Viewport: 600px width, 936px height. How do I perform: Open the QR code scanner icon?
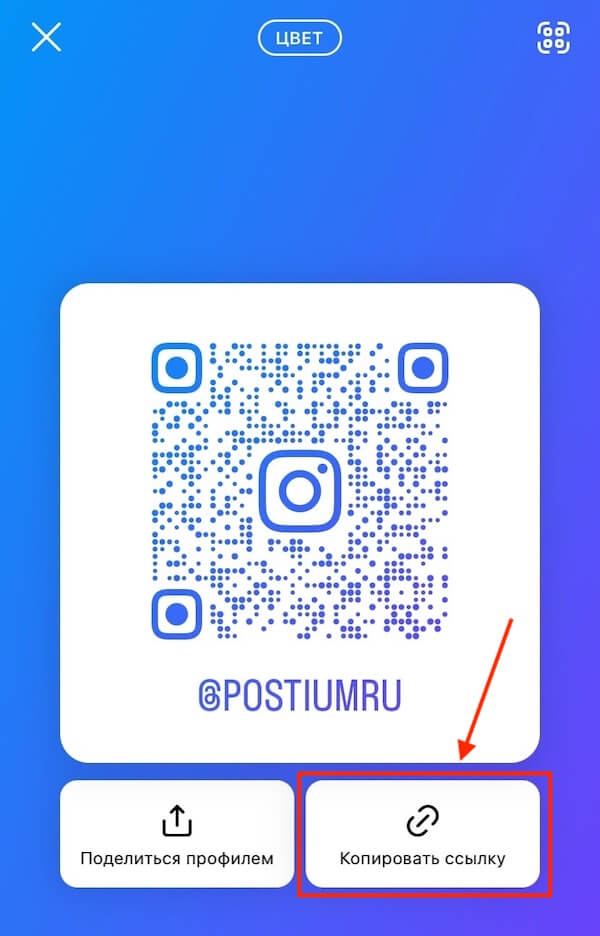pos(553,37)
